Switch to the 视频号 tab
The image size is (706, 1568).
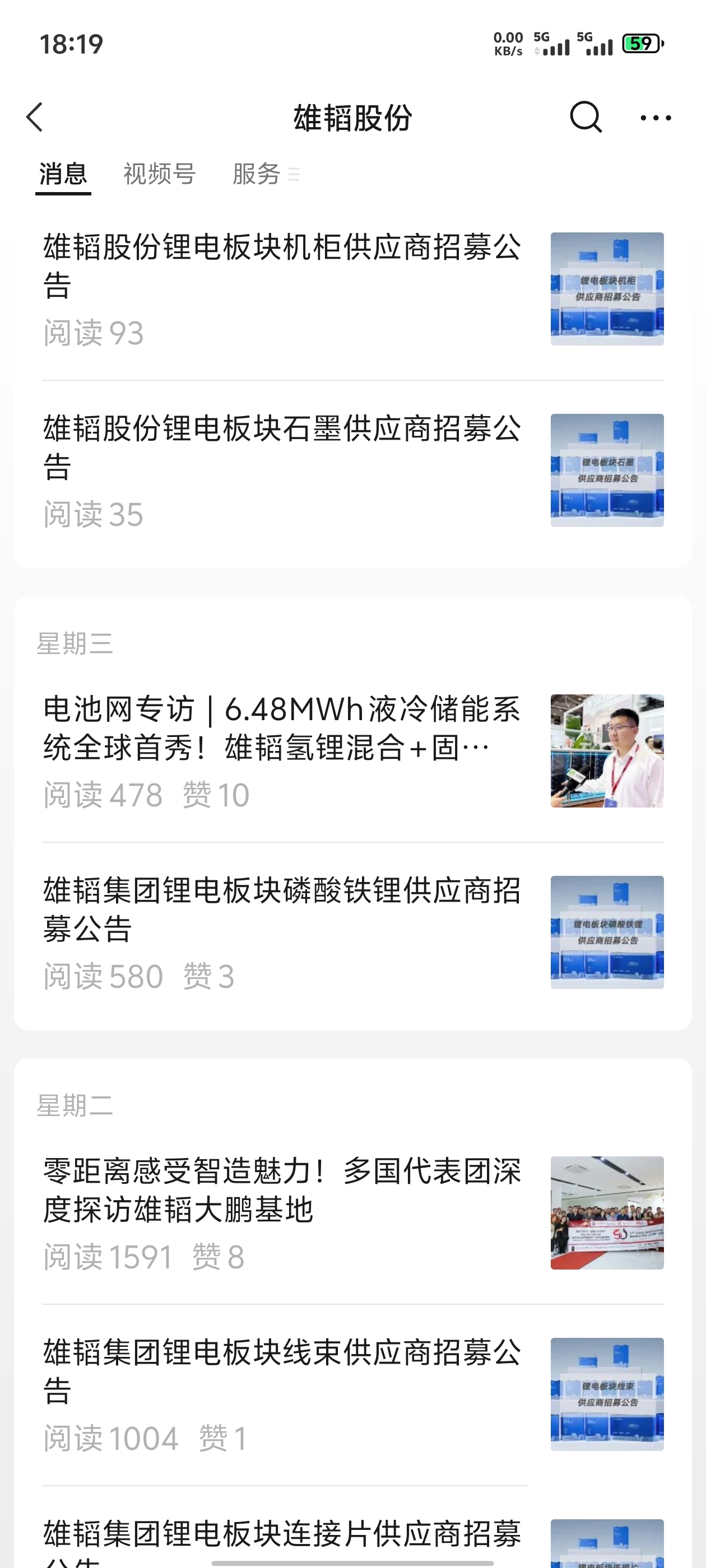(x=160, y=174)
